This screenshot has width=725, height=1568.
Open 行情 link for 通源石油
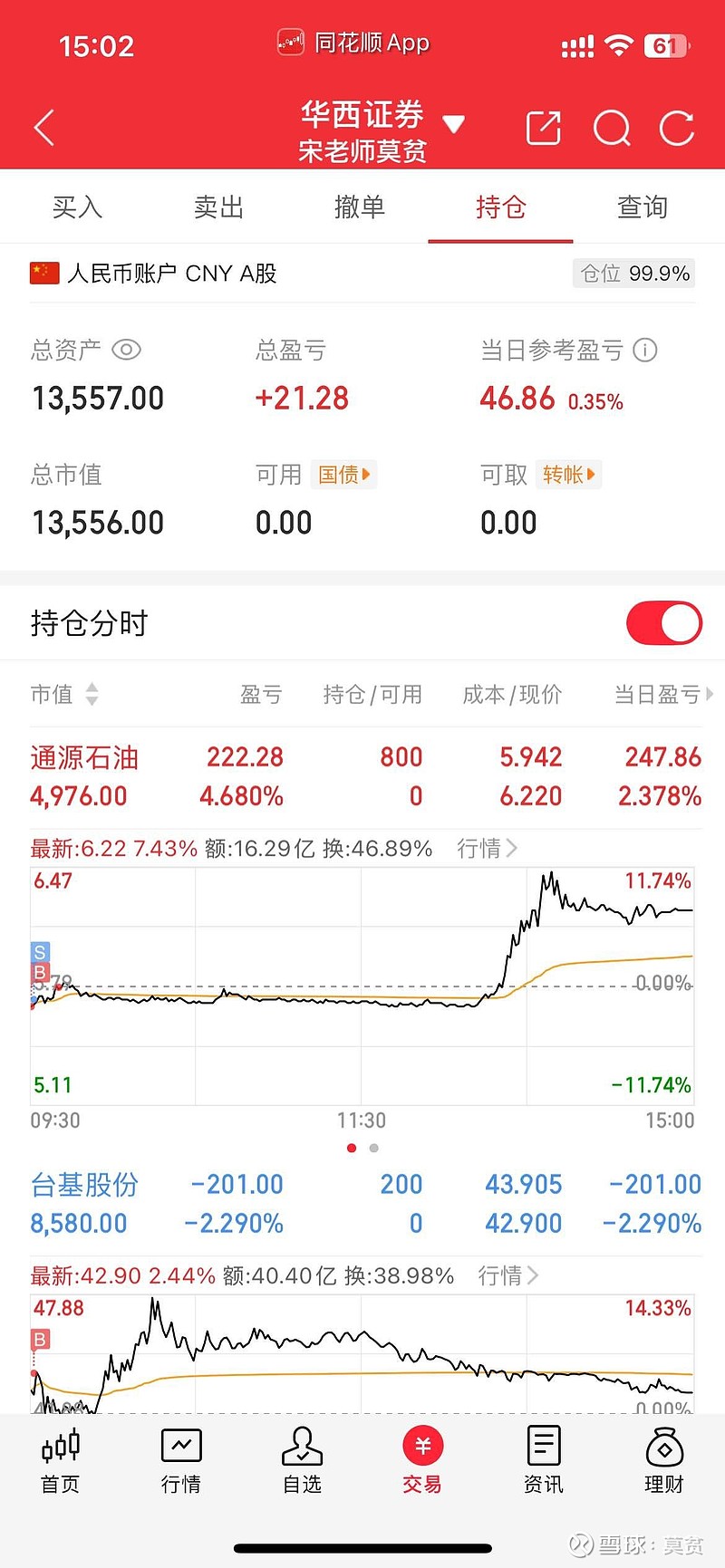[x=488, y=848]
